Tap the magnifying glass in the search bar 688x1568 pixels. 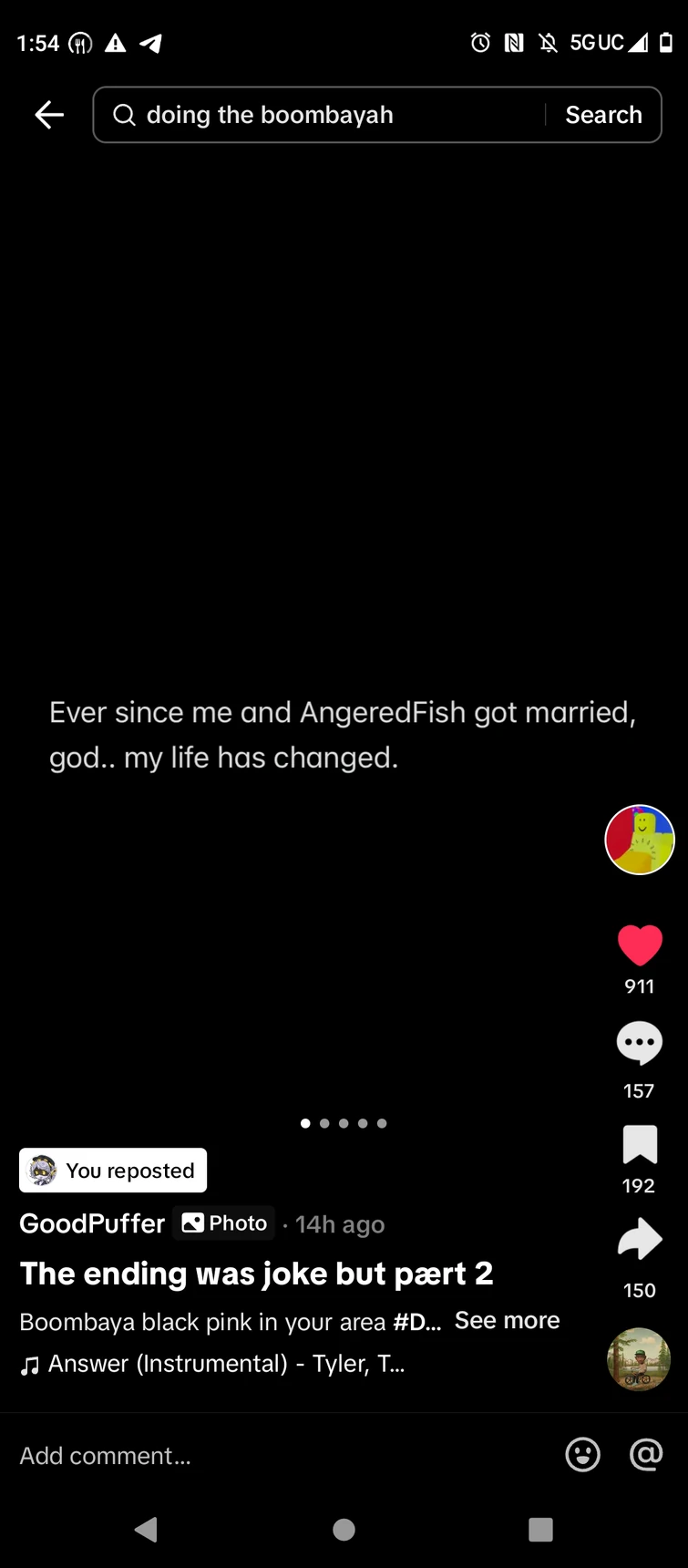point(125,115)
